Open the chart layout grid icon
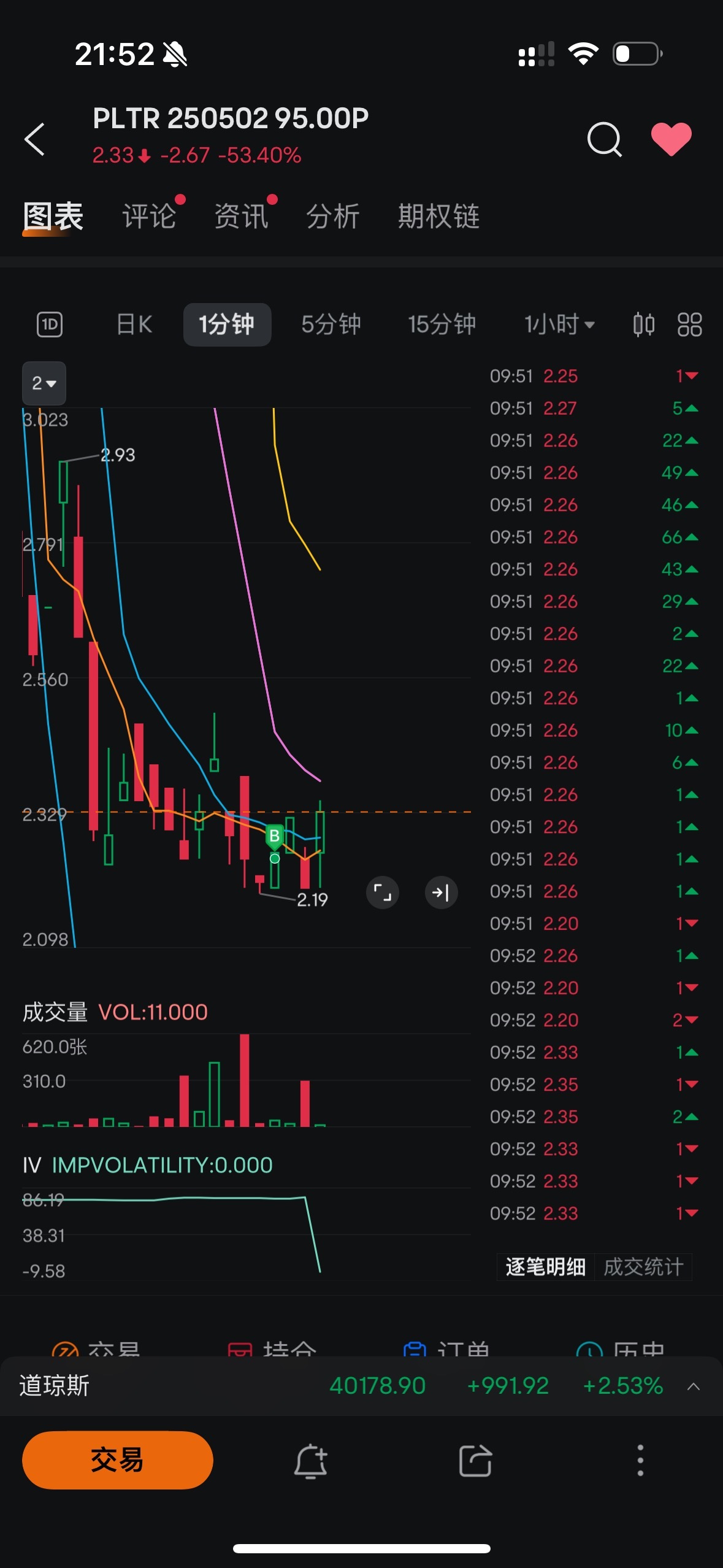Image resolution: width=723 pixels, height=1568 pixels. (689, 325)
